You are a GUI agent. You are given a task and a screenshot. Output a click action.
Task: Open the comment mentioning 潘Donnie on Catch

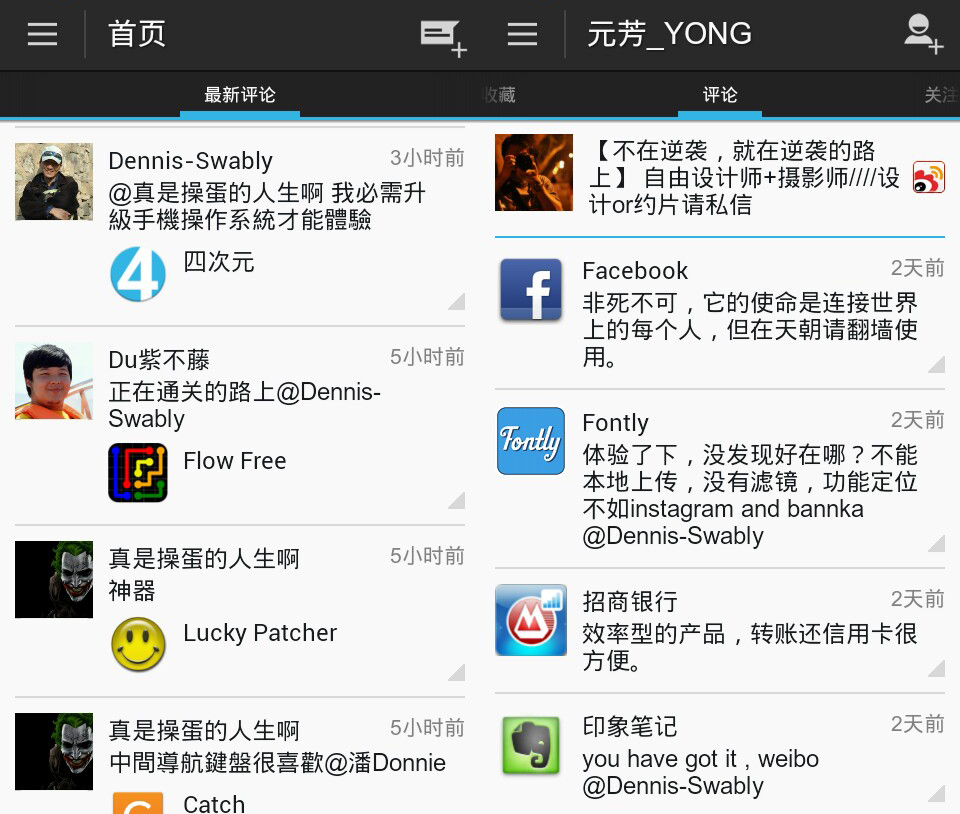(x=240, y=756)
